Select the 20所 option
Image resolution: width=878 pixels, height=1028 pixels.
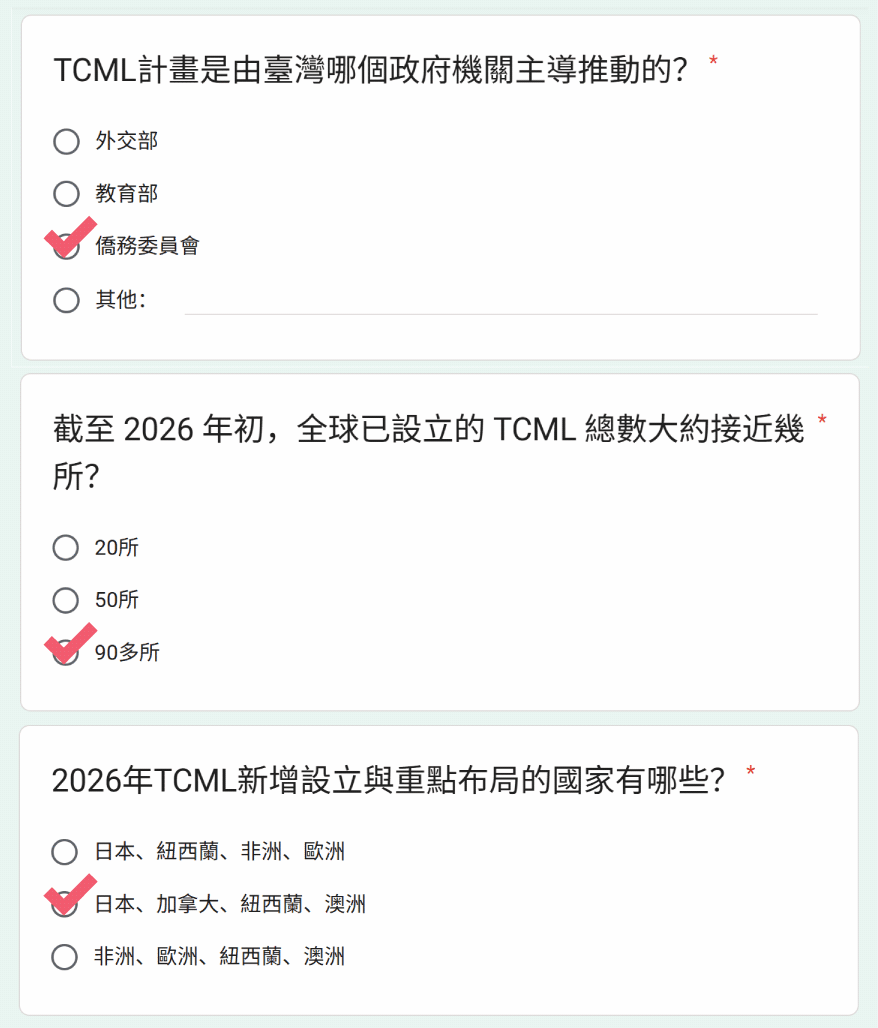[x=65, y=547]
